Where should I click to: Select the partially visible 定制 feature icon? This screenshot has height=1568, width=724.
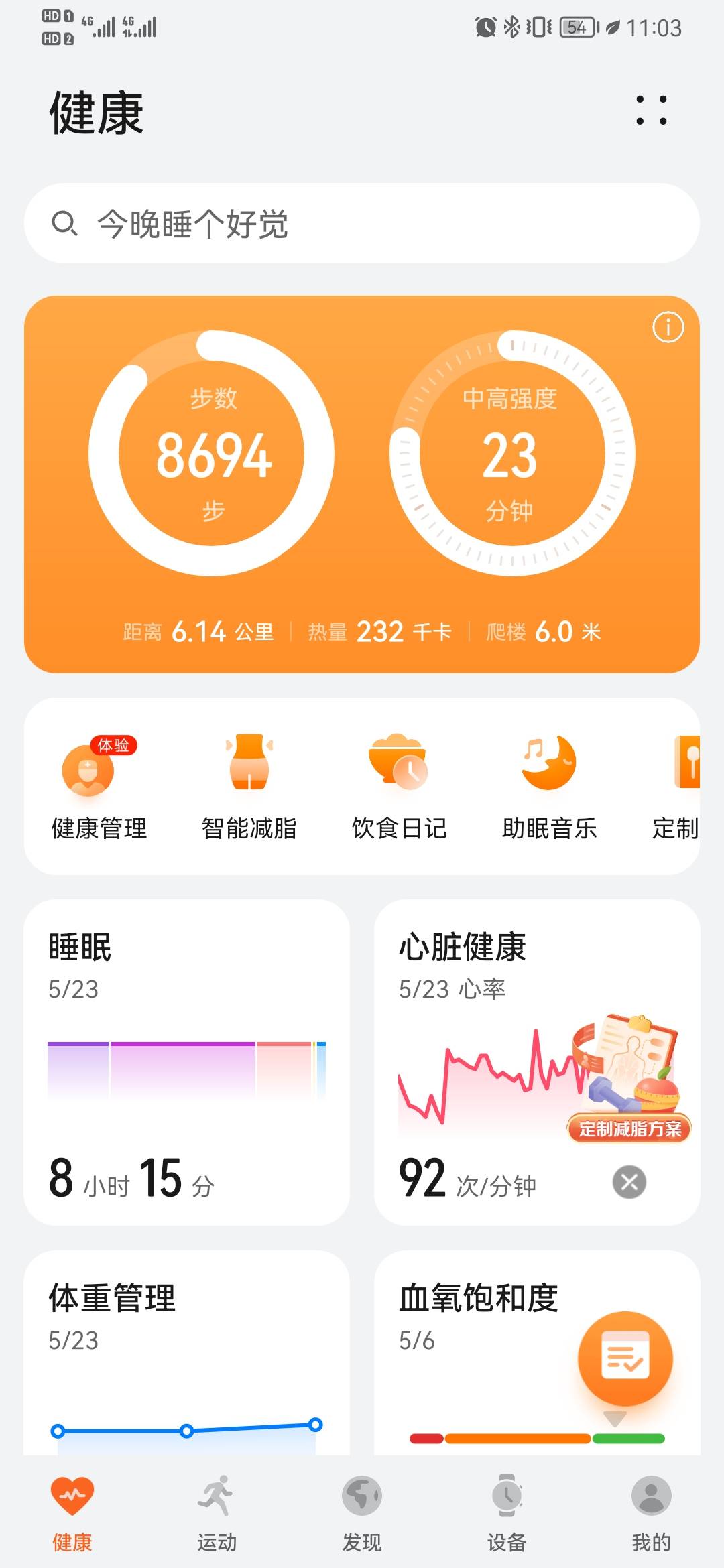point(684,787)
